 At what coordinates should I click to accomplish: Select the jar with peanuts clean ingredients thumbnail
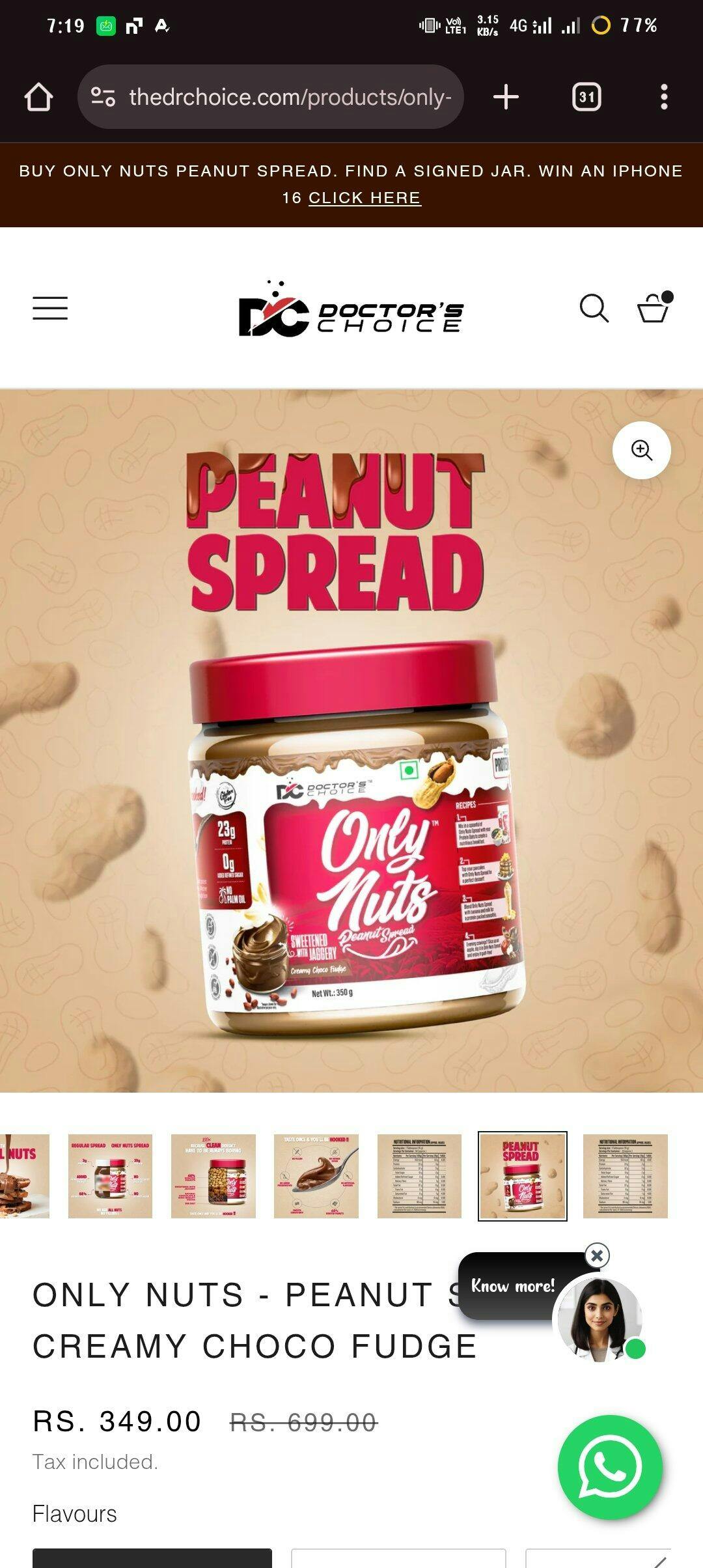(x=214, y=1176)
